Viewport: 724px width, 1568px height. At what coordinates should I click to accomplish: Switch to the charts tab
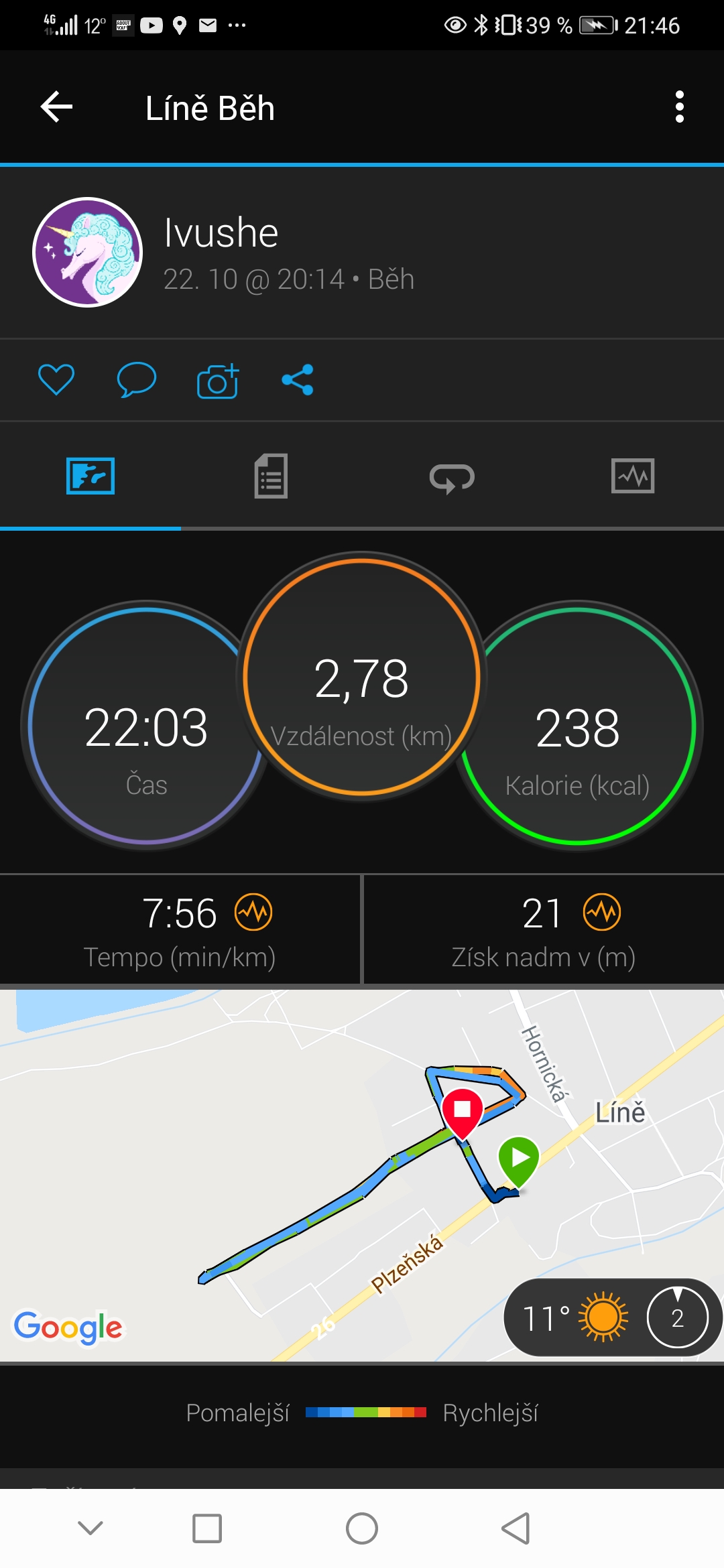point(633,476)
